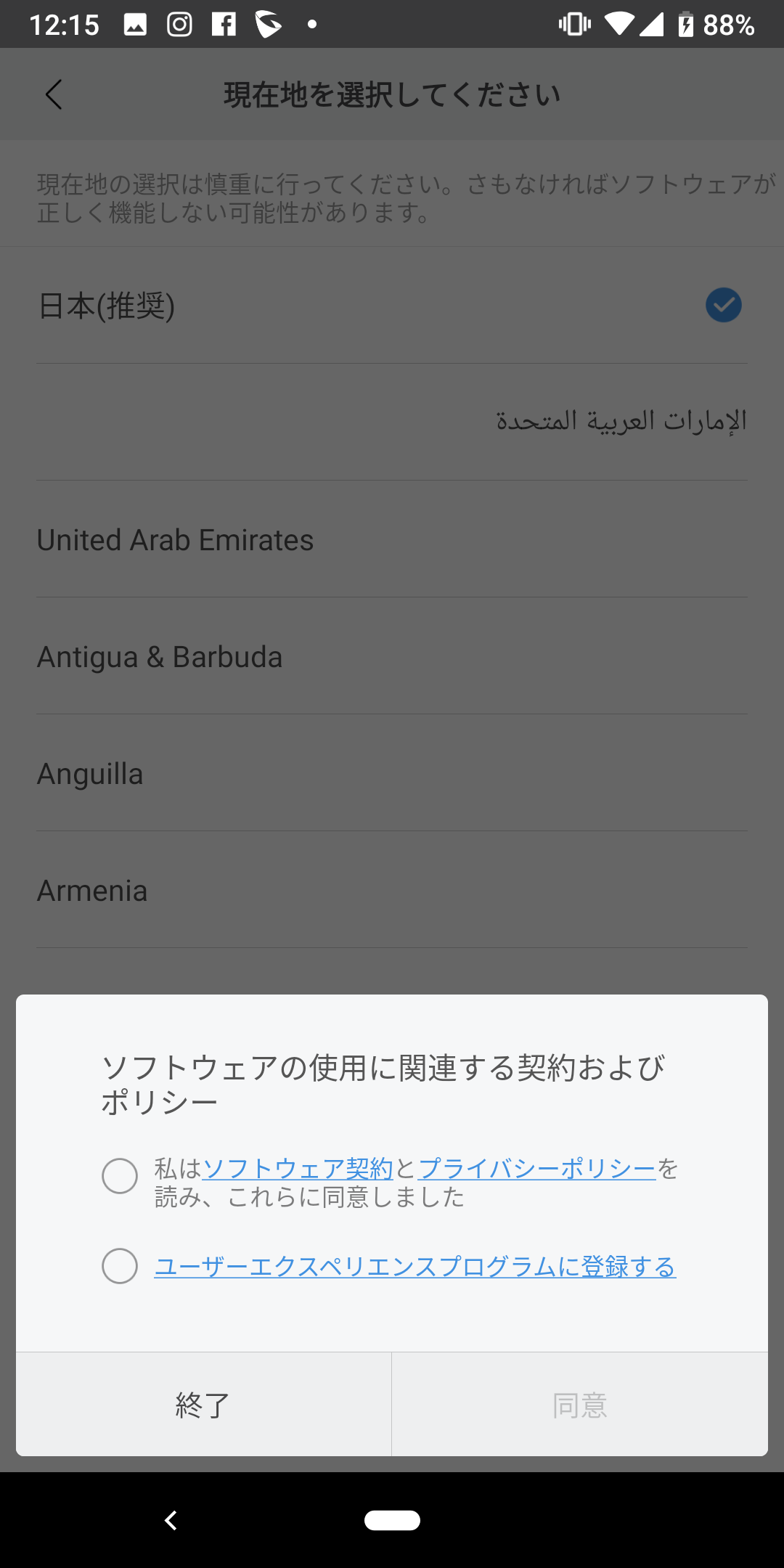This screenshot has width=784, height=1568.
Task: Tap the home pill in the navigation bar
Action: point(392,1520)
